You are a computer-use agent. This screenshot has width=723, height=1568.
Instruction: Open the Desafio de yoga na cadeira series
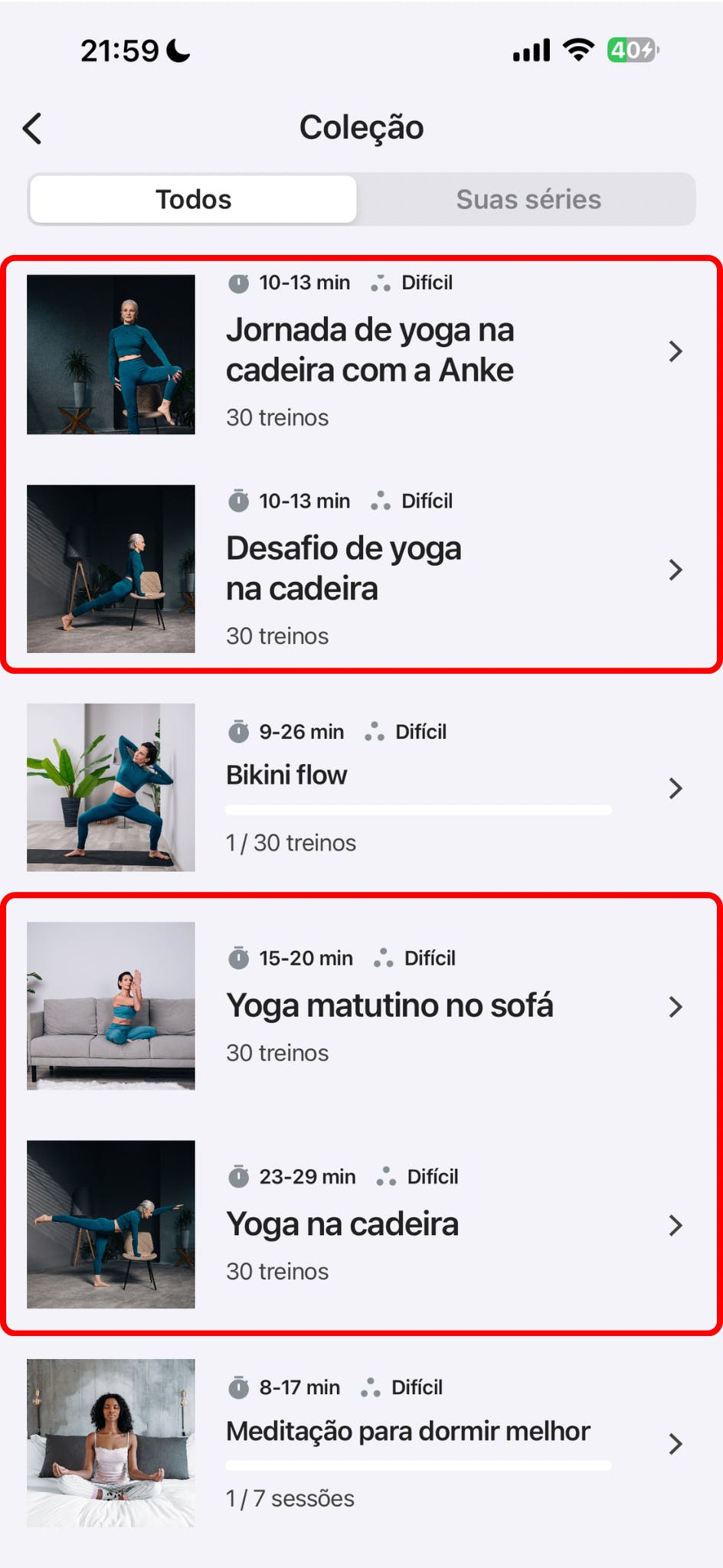343,569
